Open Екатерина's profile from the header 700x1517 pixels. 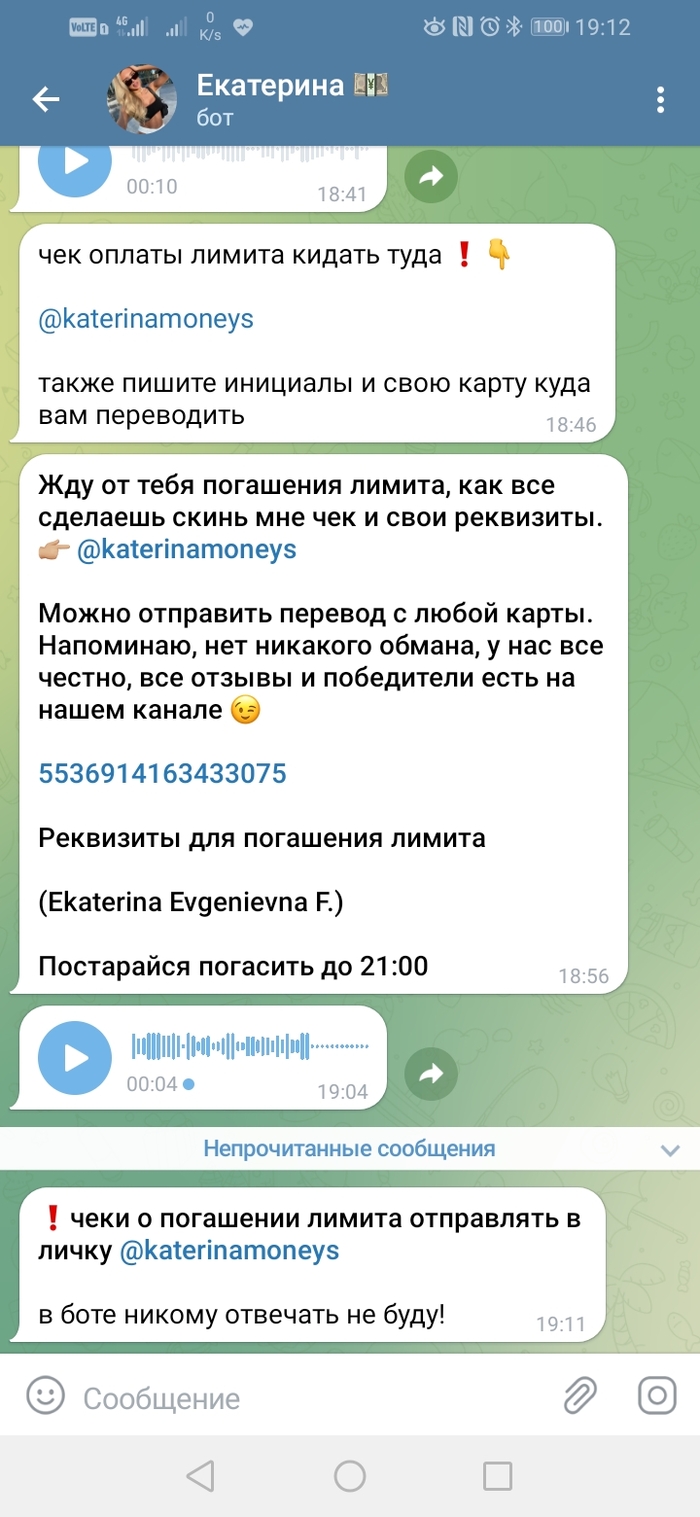click(x=290, y=99)
